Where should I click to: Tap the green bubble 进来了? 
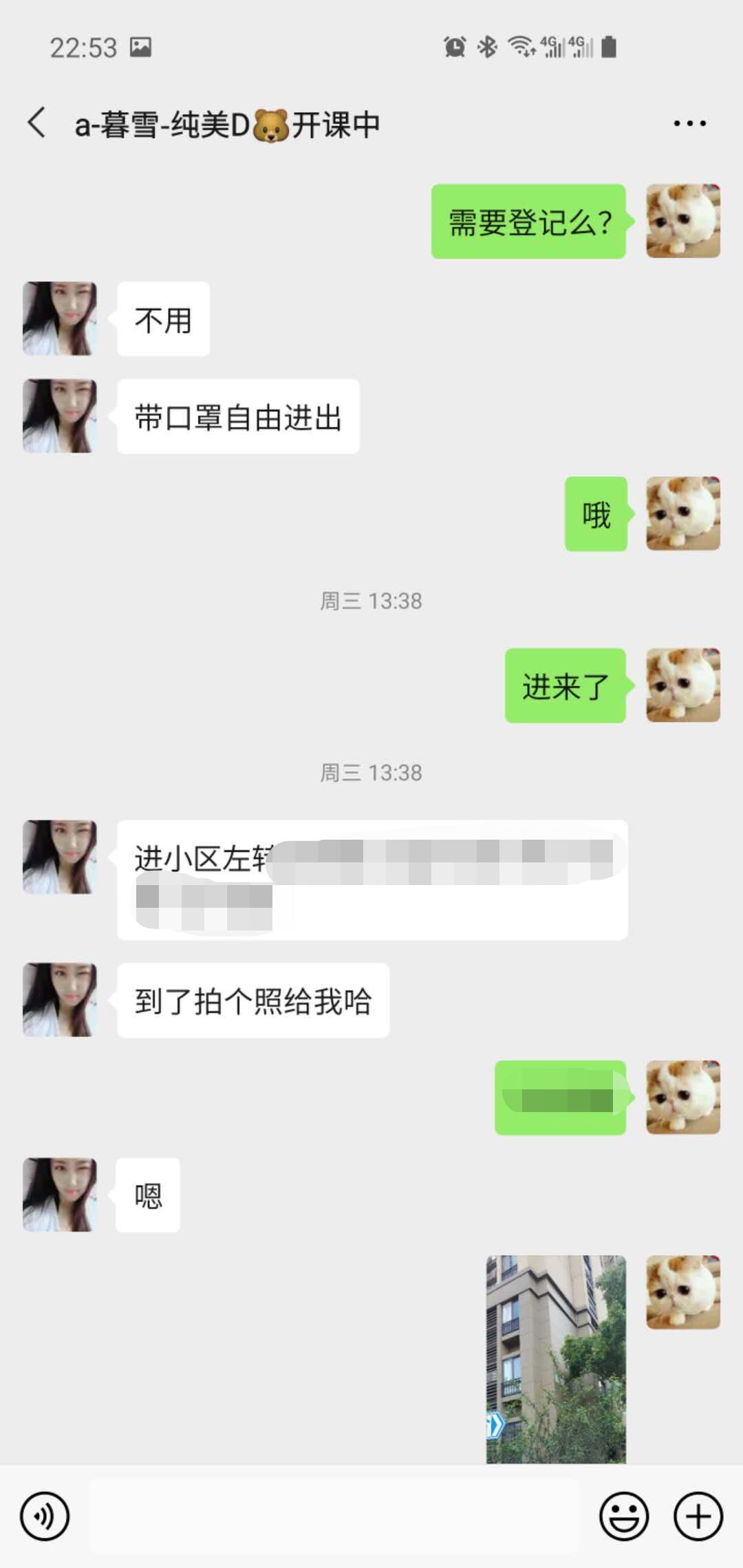coord(566,684)
